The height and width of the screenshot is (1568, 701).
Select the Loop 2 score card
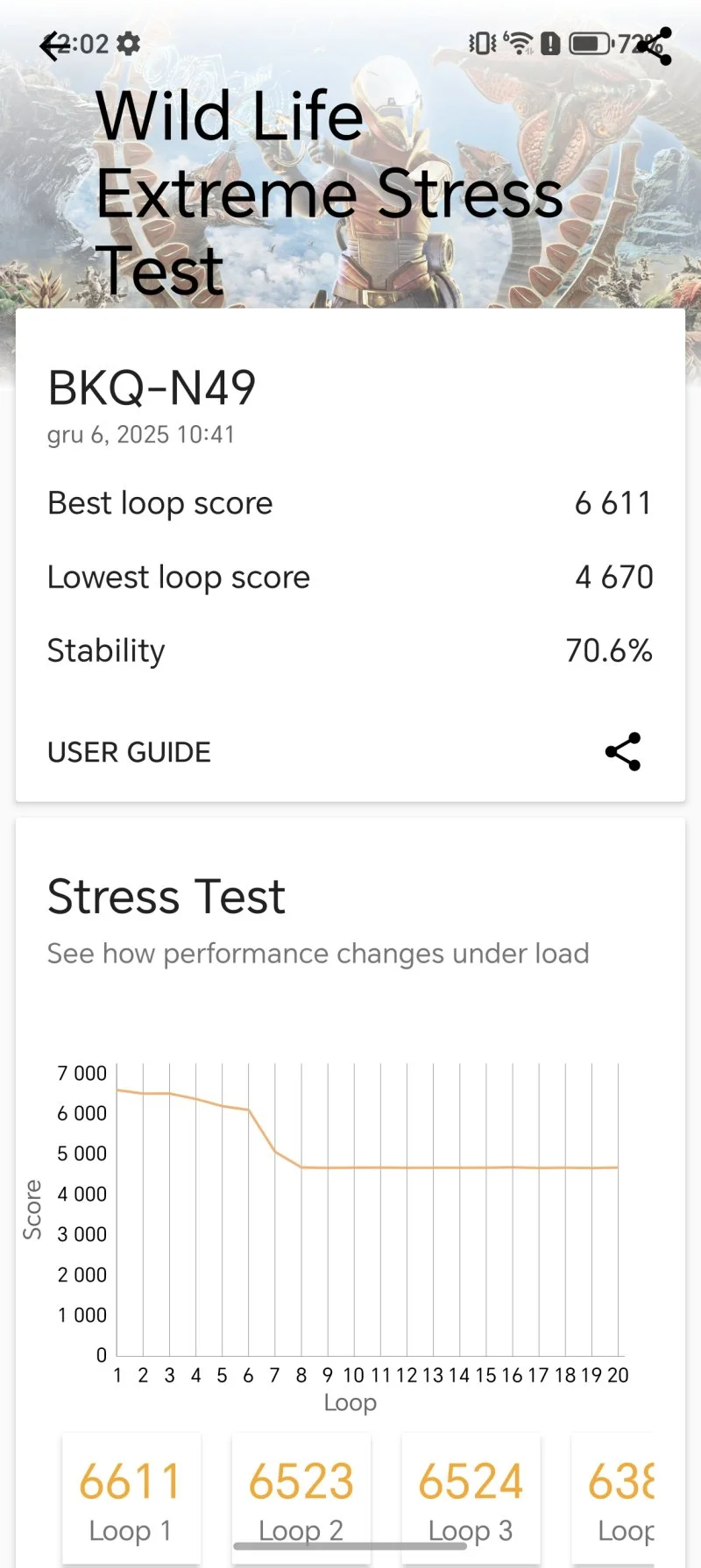pyautogui.click(x=301, y=1499)
